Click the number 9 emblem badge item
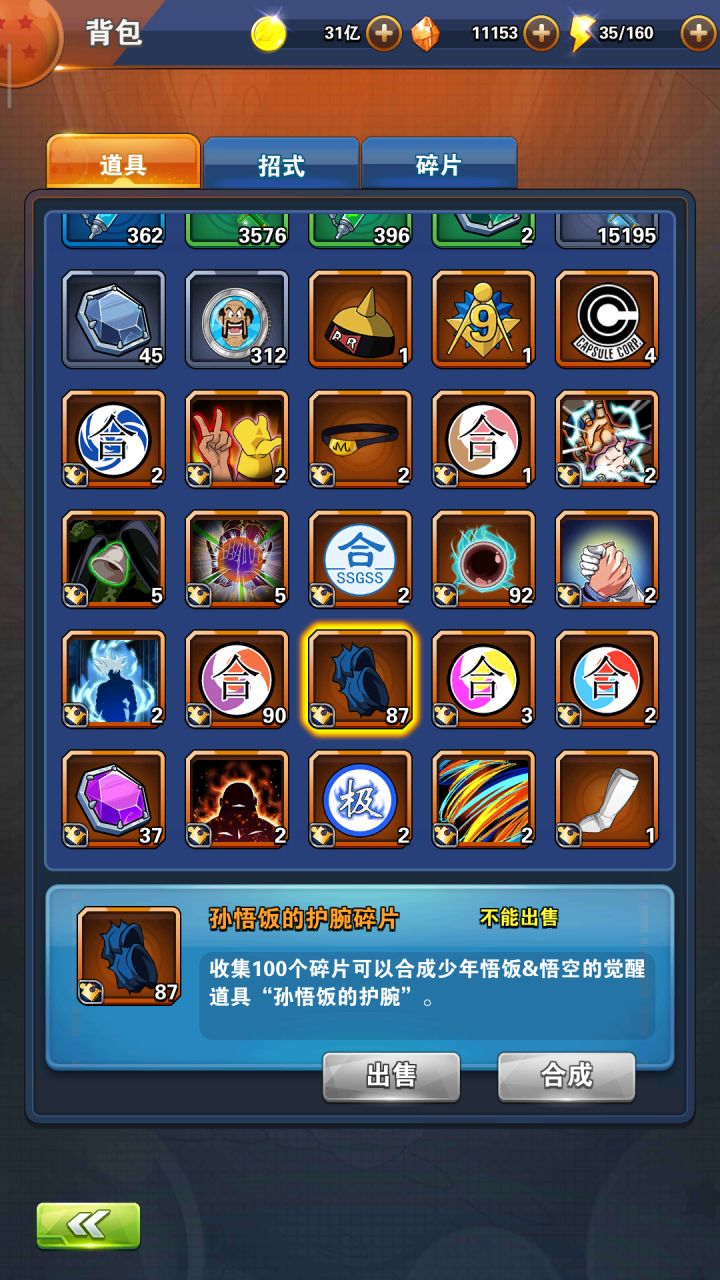Image resolution: width=720 pixels, height=1280 pixels. (483, 318)
